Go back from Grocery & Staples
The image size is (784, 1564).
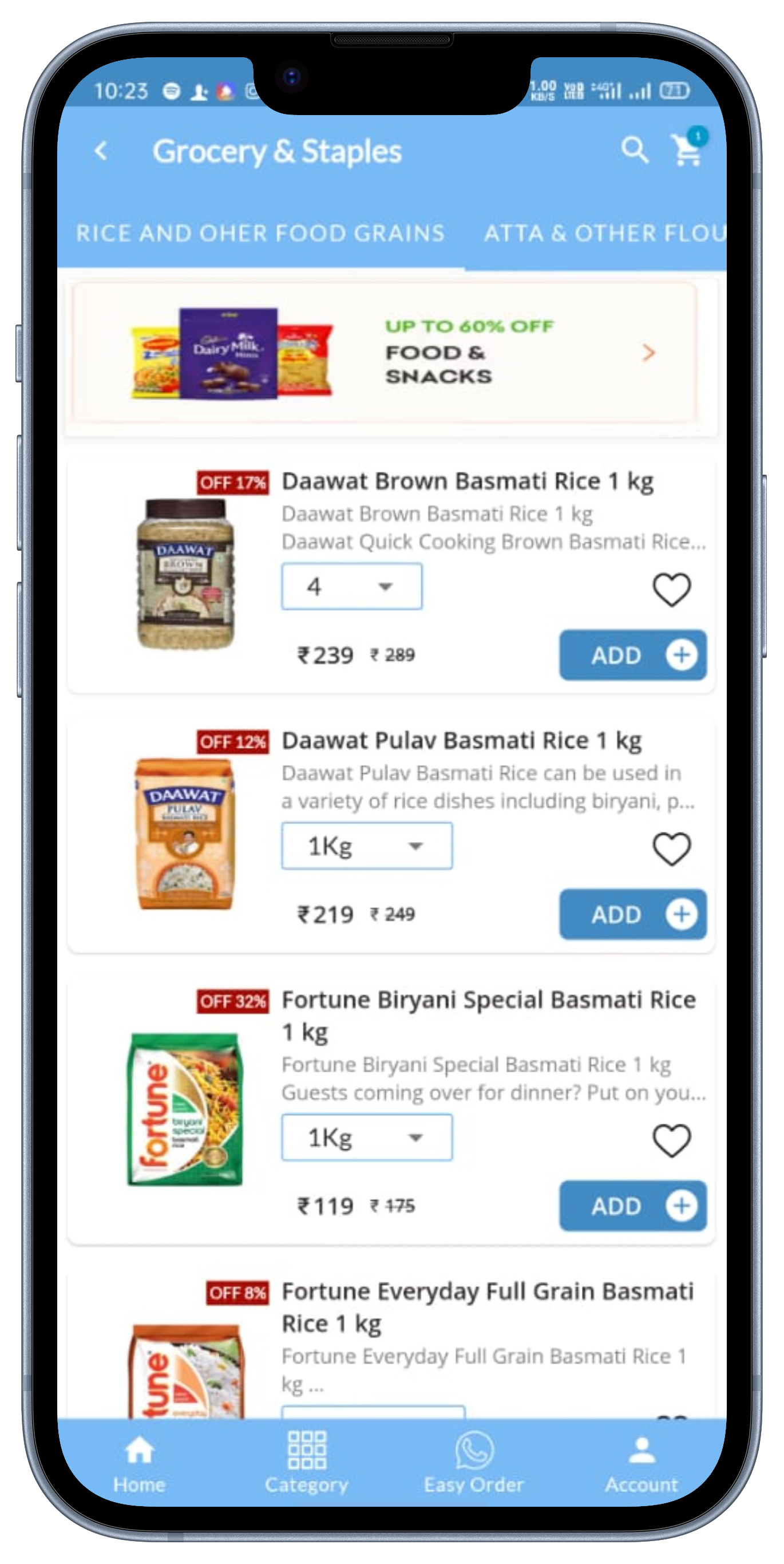coord(101,151)
